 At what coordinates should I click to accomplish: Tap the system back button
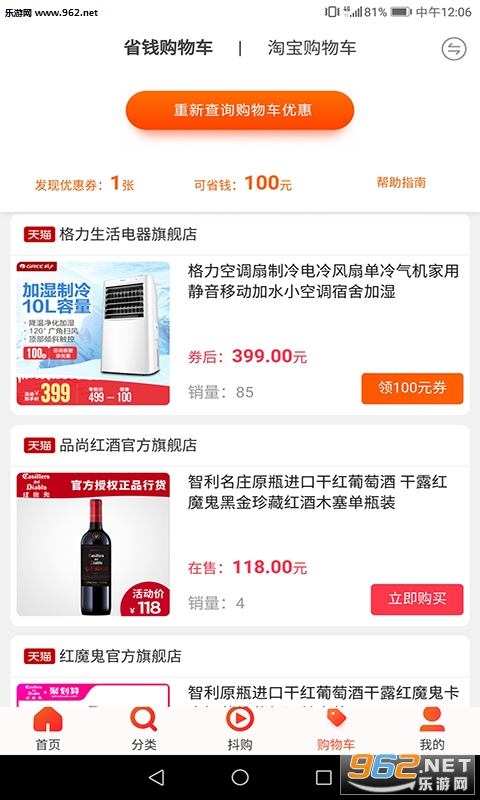[x=157, y=777]
